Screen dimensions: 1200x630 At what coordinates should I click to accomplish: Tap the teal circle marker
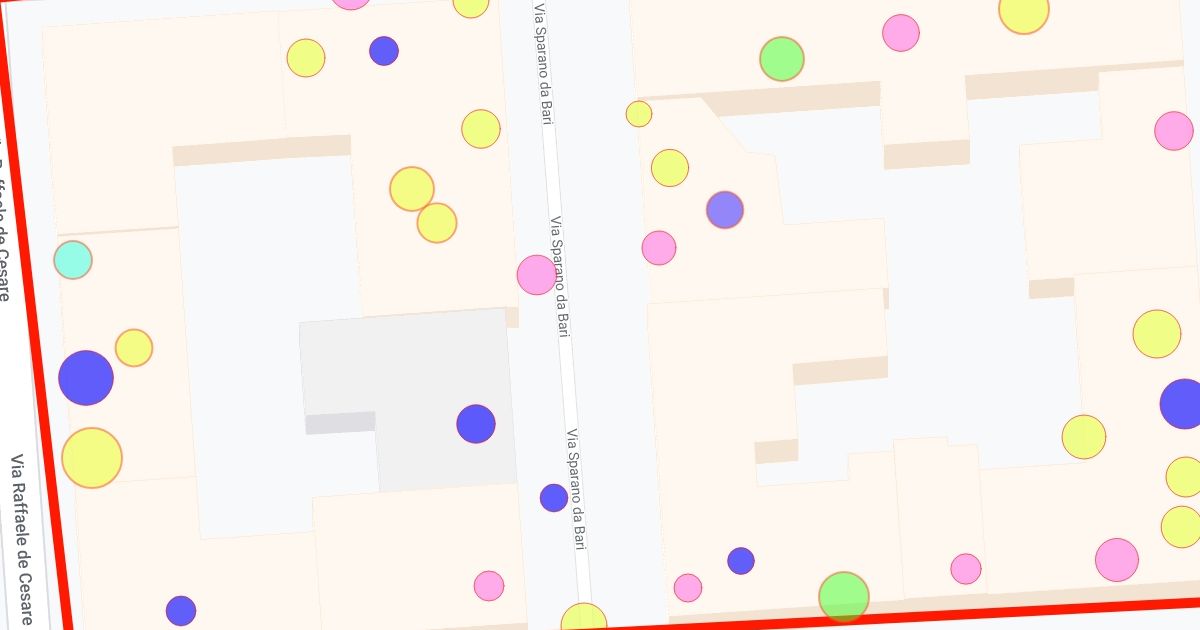point(73,259)
